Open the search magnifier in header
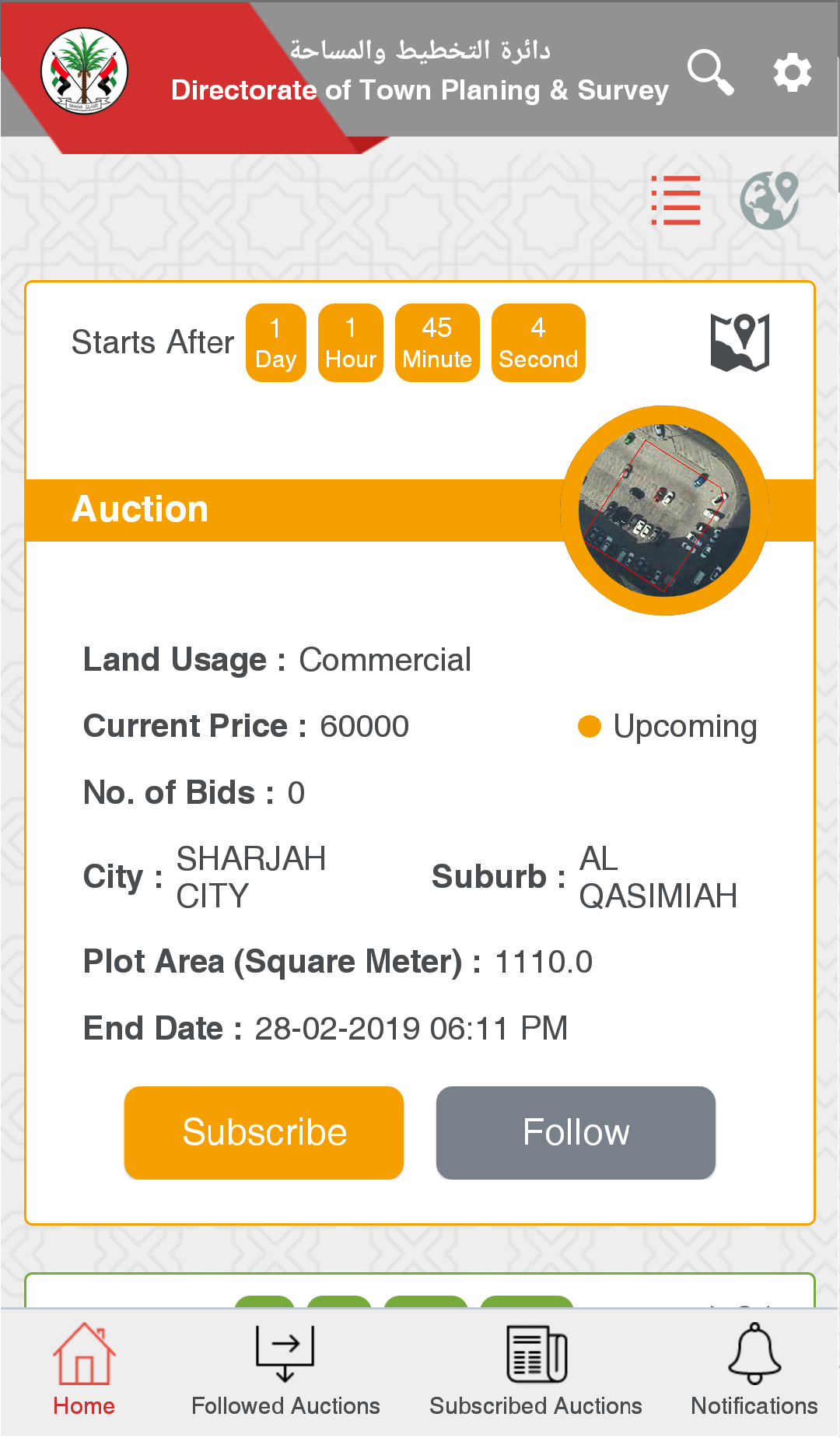This screenshot has width=840, height=1438. point(711,72)
